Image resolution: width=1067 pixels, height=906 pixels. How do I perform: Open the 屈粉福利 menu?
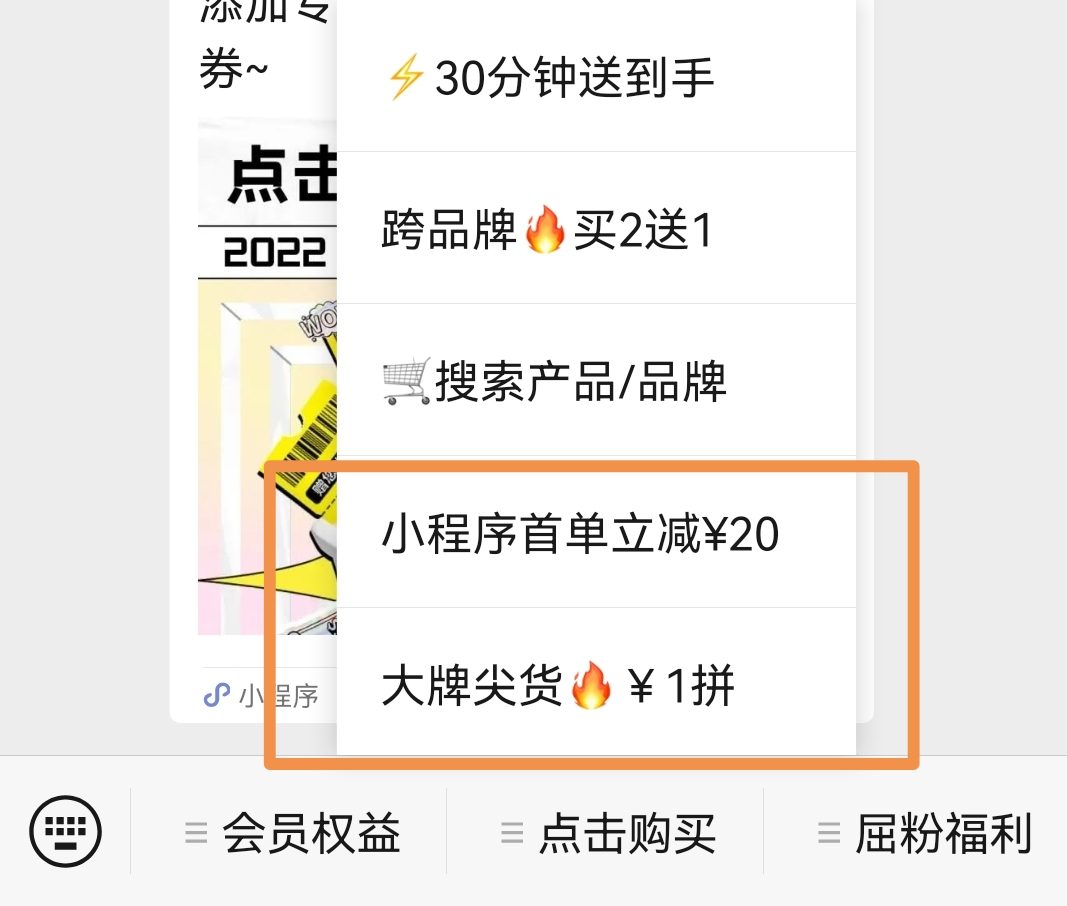coord(923,833)
